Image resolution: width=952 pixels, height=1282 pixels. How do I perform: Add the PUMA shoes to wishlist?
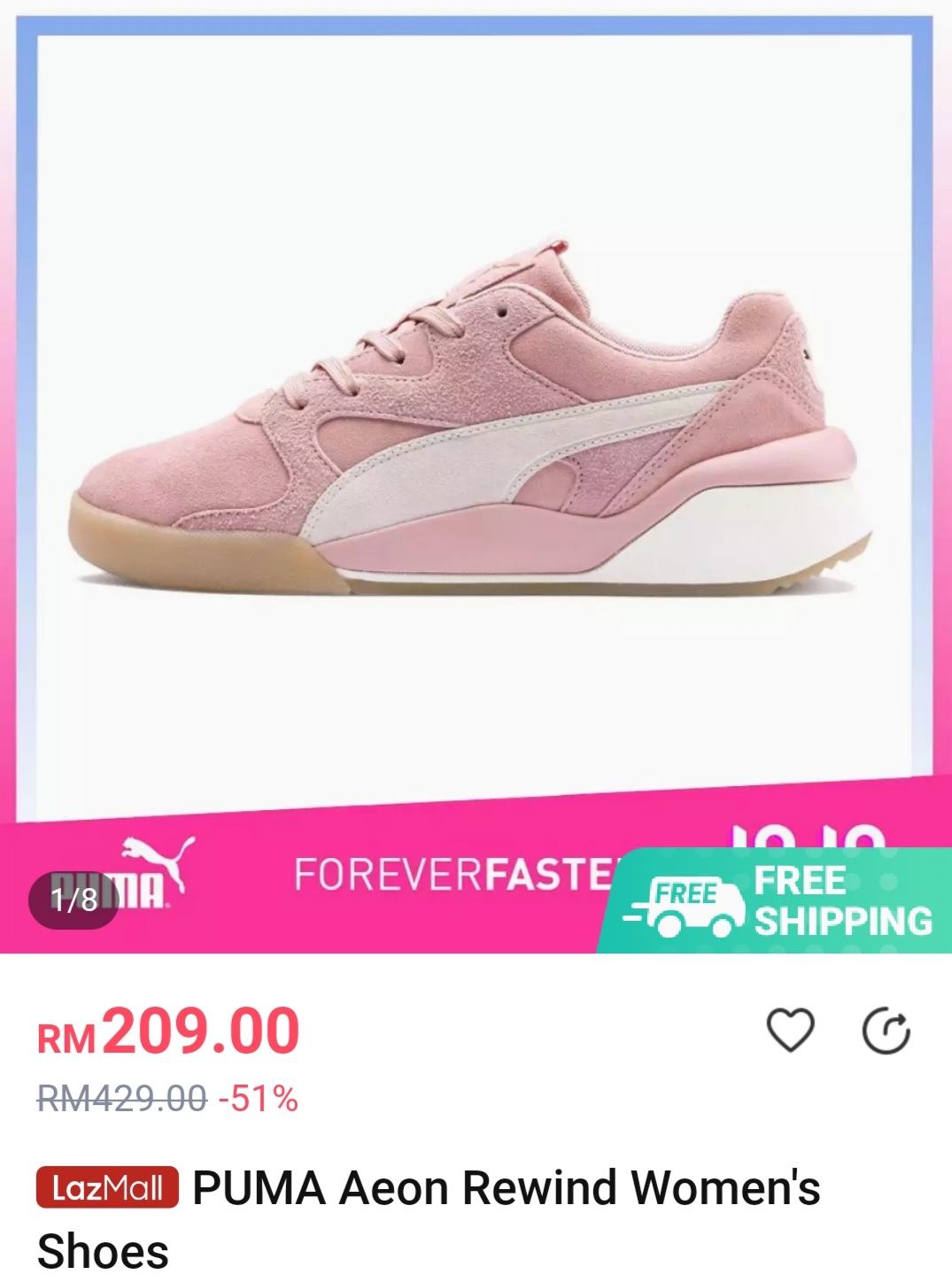coord(789,1031)
